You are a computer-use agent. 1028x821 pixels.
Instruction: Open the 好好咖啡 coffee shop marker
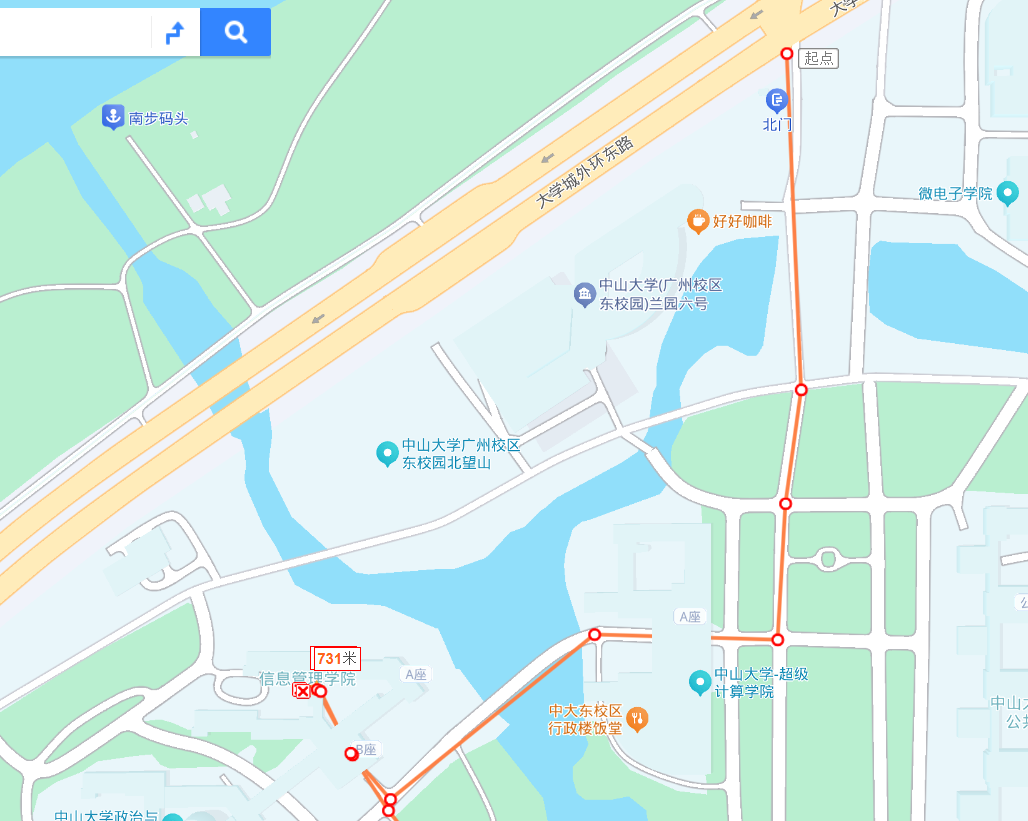[x=698, y=220]
